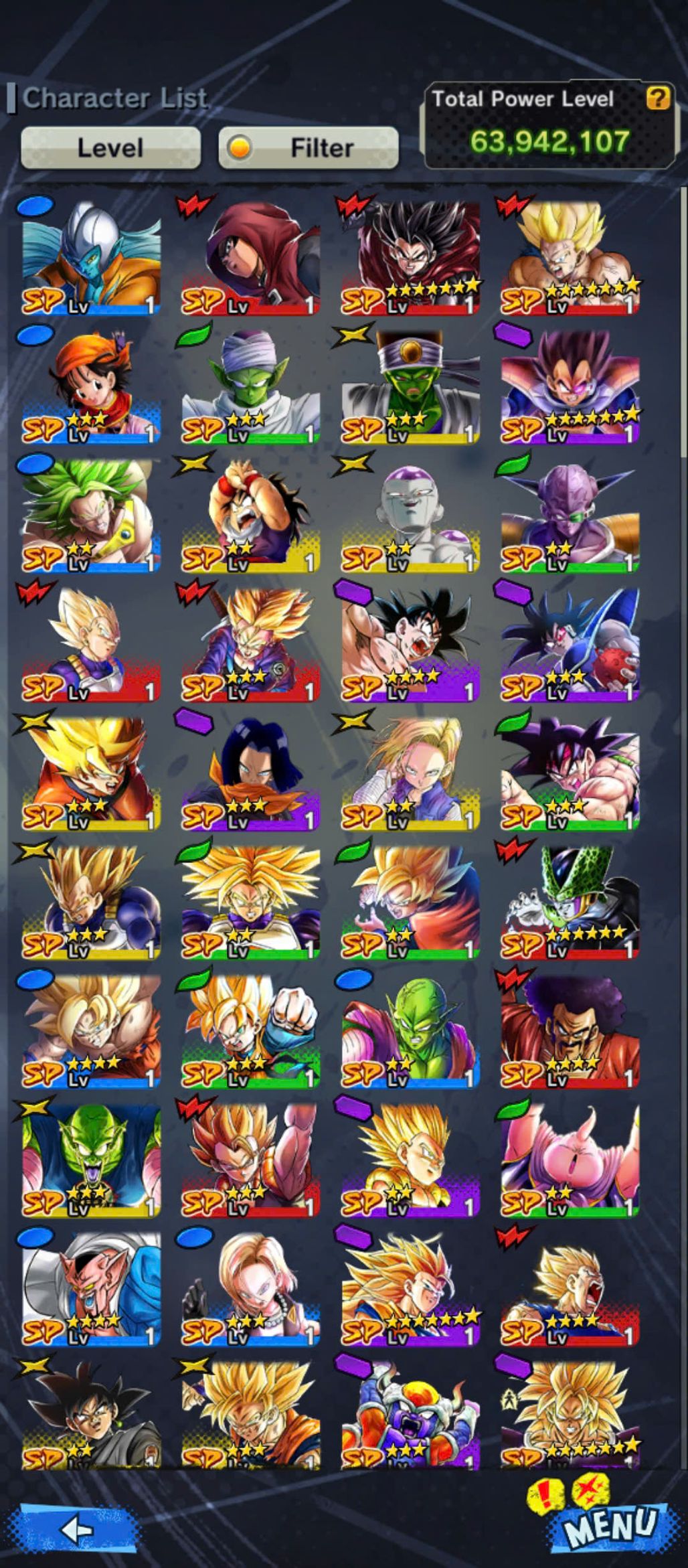Open the Perfect Cell character card

click(x=570, y=902)
